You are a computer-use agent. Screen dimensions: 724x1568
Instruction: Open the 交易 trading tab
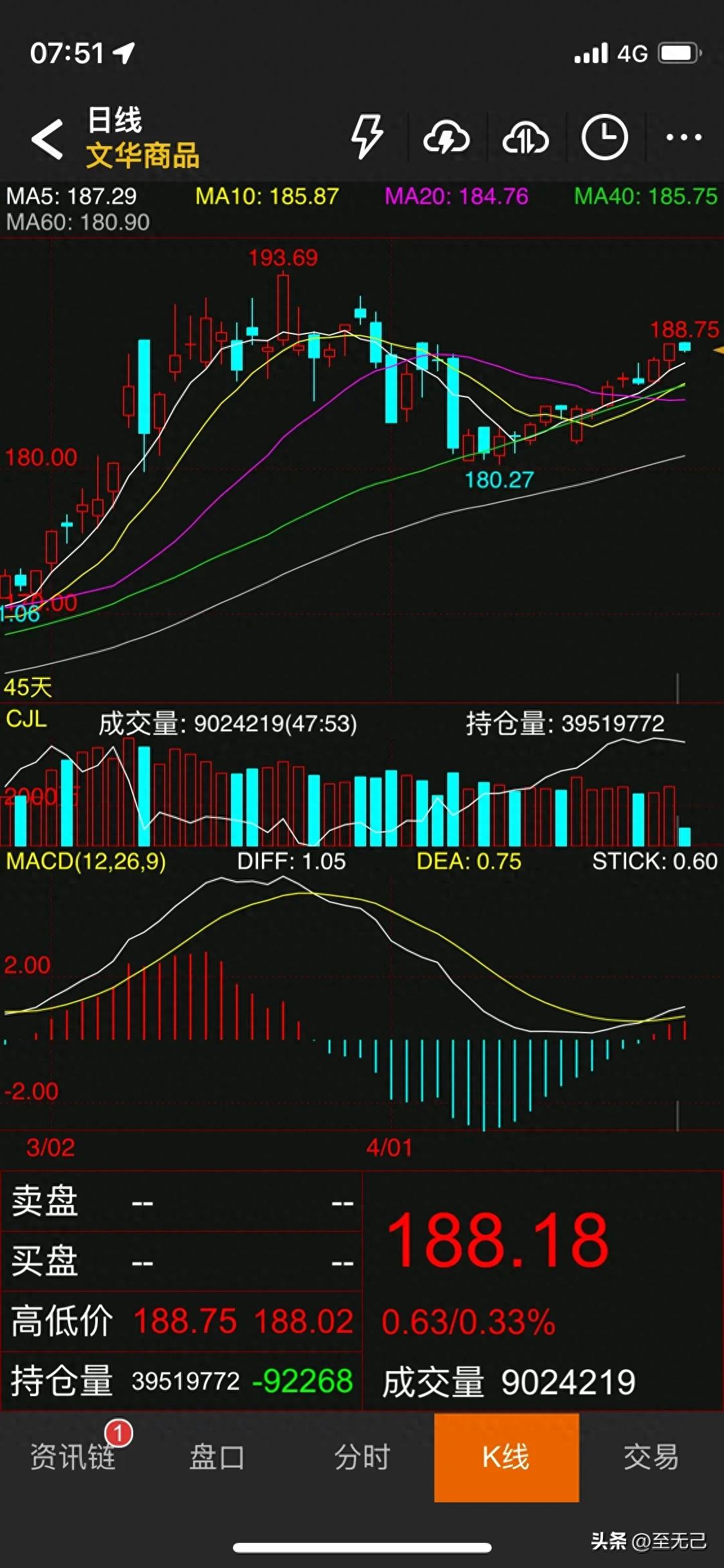point(651,1457)
